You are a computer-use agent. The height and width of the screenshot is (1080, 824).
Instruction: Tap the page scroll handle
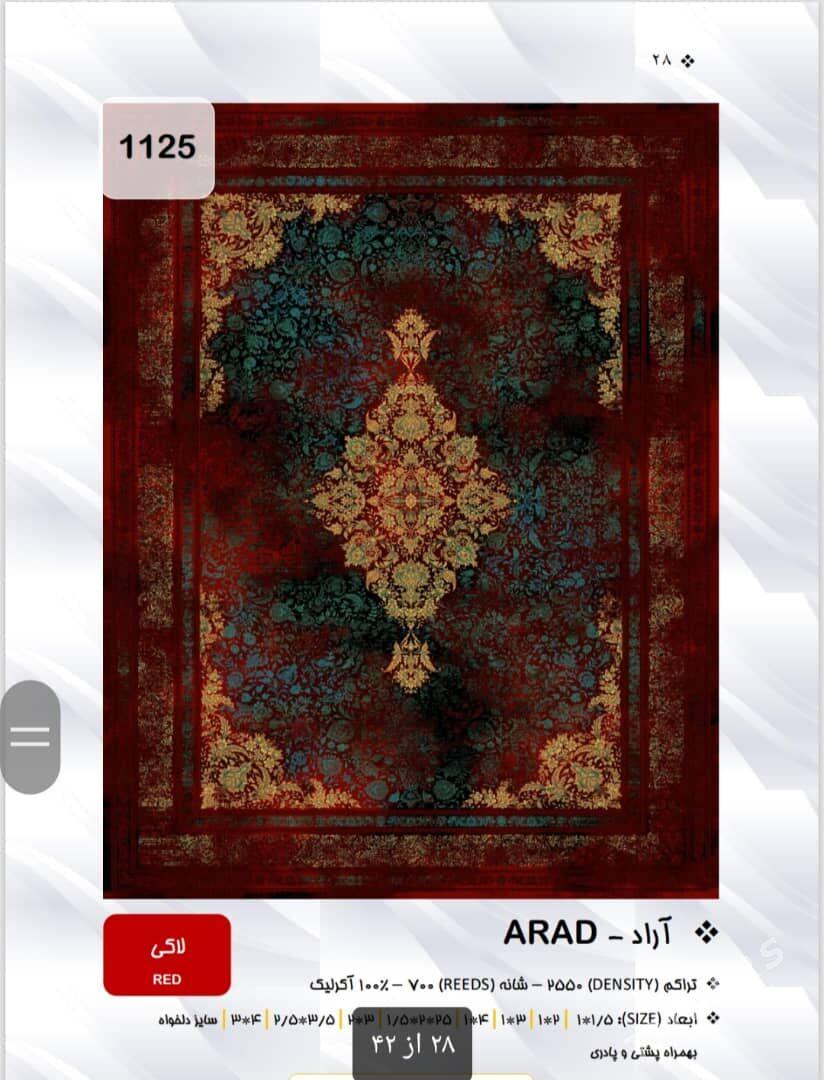tap(30, 737)
